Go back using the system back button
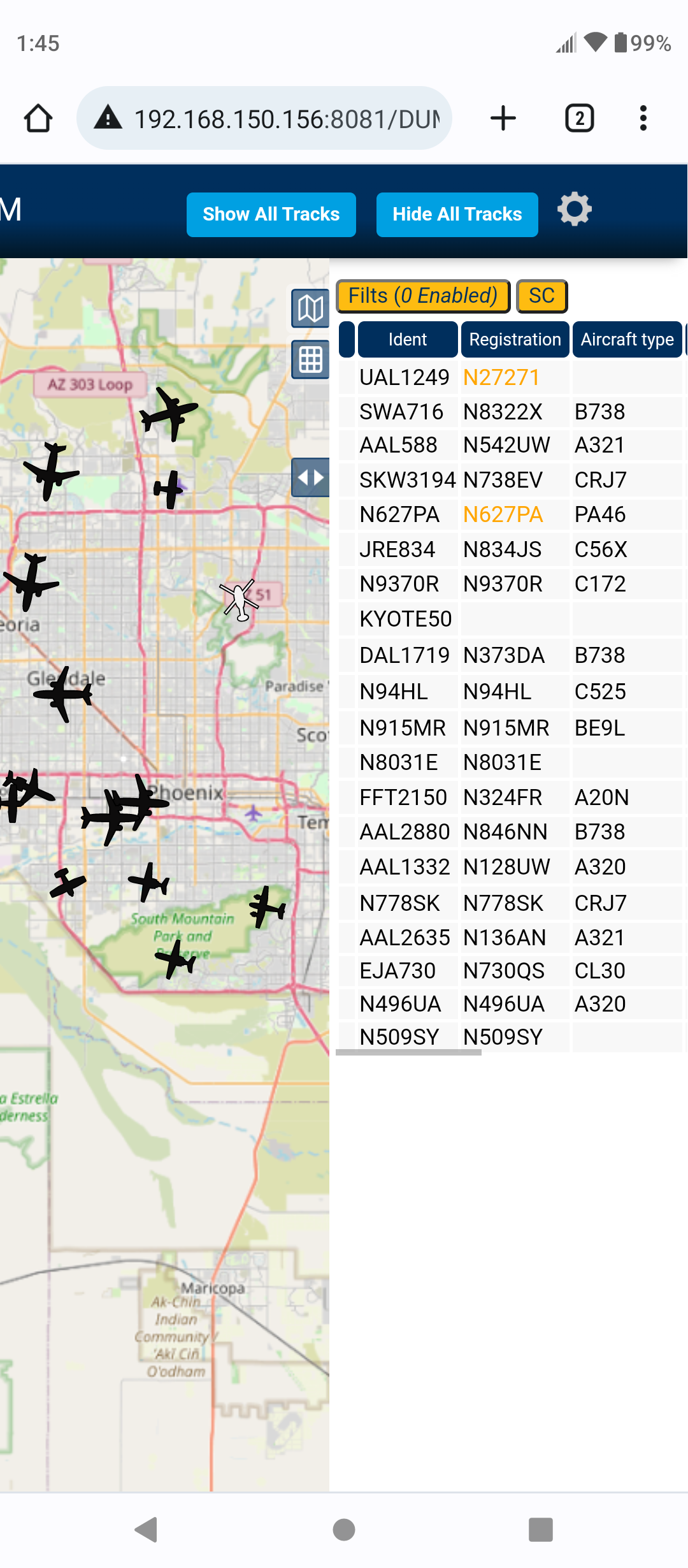Image resolution: width=688 pixels, height=1568 pixels. coord(147,1529)
